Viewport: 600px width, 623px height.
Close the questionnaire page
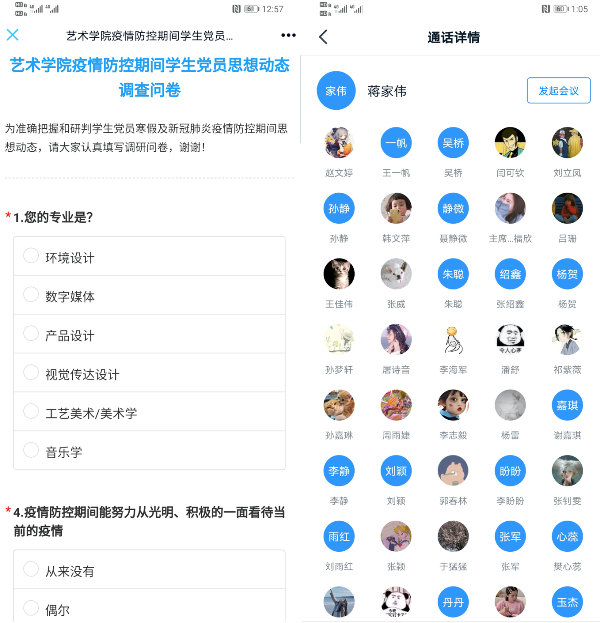[13, 35]
